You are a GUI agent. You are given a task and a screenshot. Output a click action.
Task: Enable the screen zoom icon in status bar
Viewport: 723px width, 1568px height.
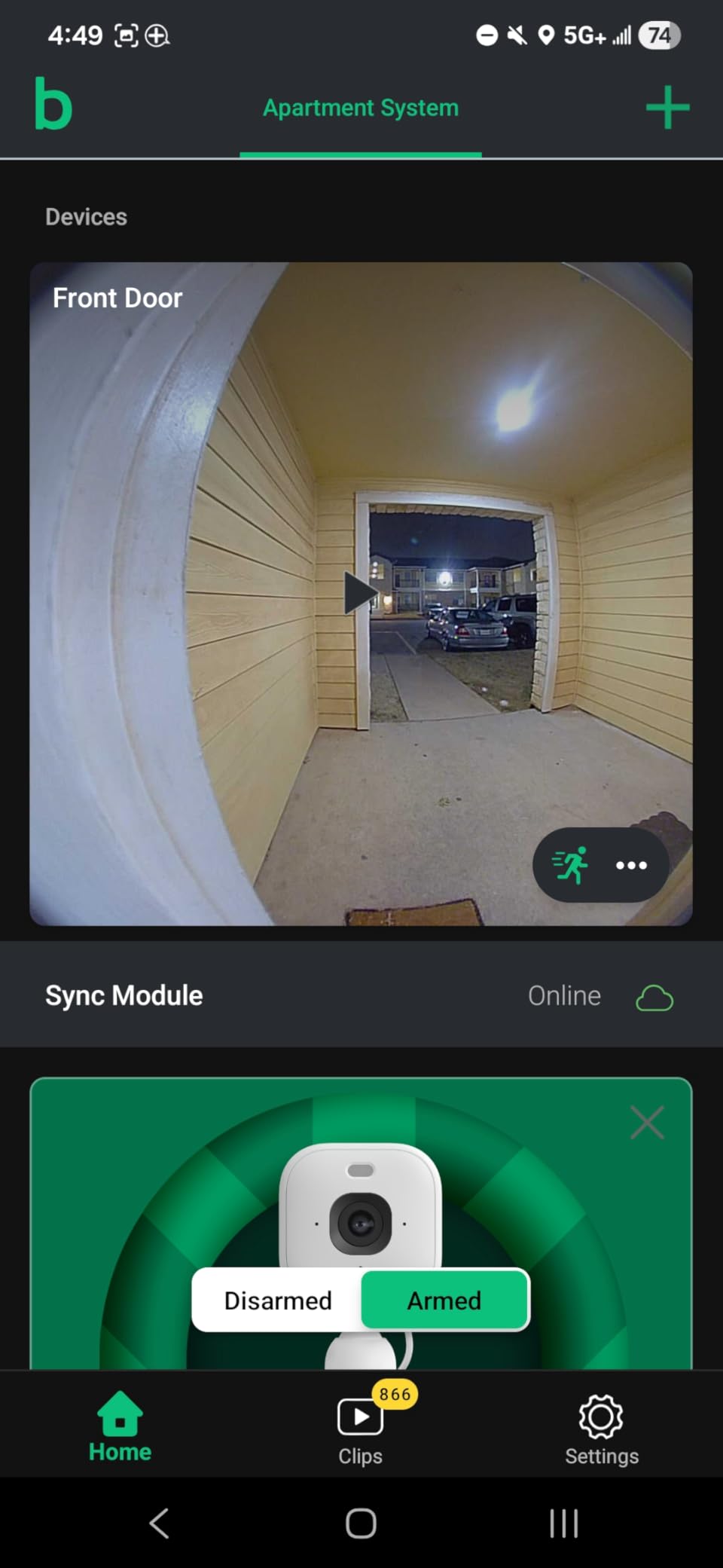click(155, 35)
